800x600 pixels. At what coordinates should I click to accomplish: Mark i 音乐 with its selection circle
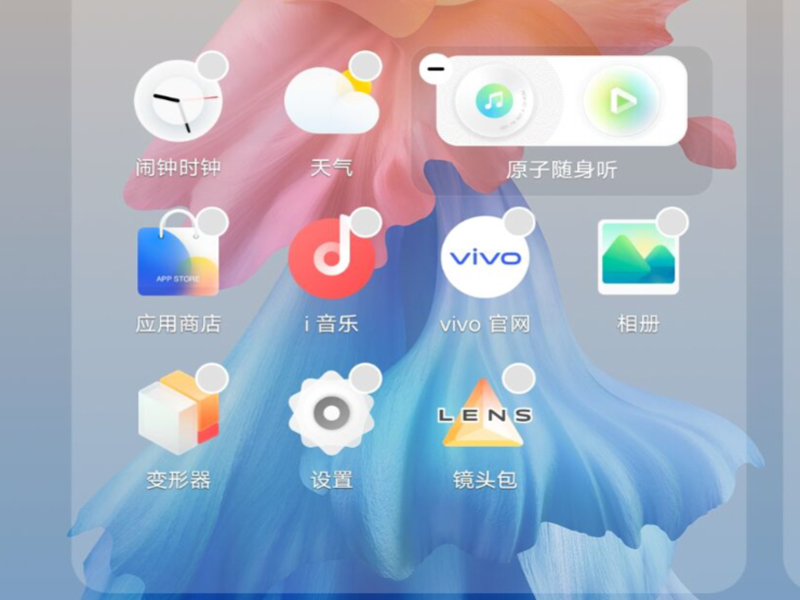[x=367, y=222]
